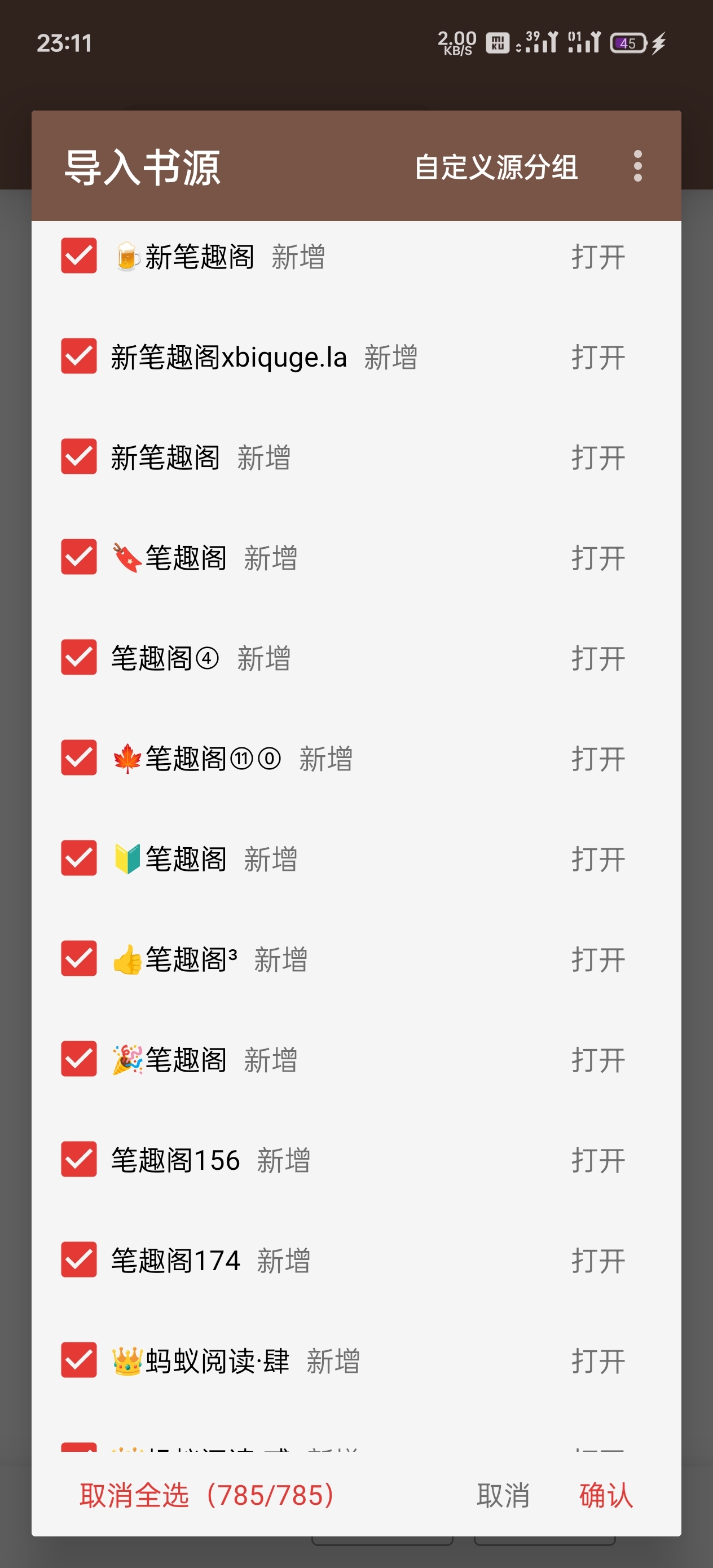
Task: Open the three-dot overflow menu
Action: 637,166
